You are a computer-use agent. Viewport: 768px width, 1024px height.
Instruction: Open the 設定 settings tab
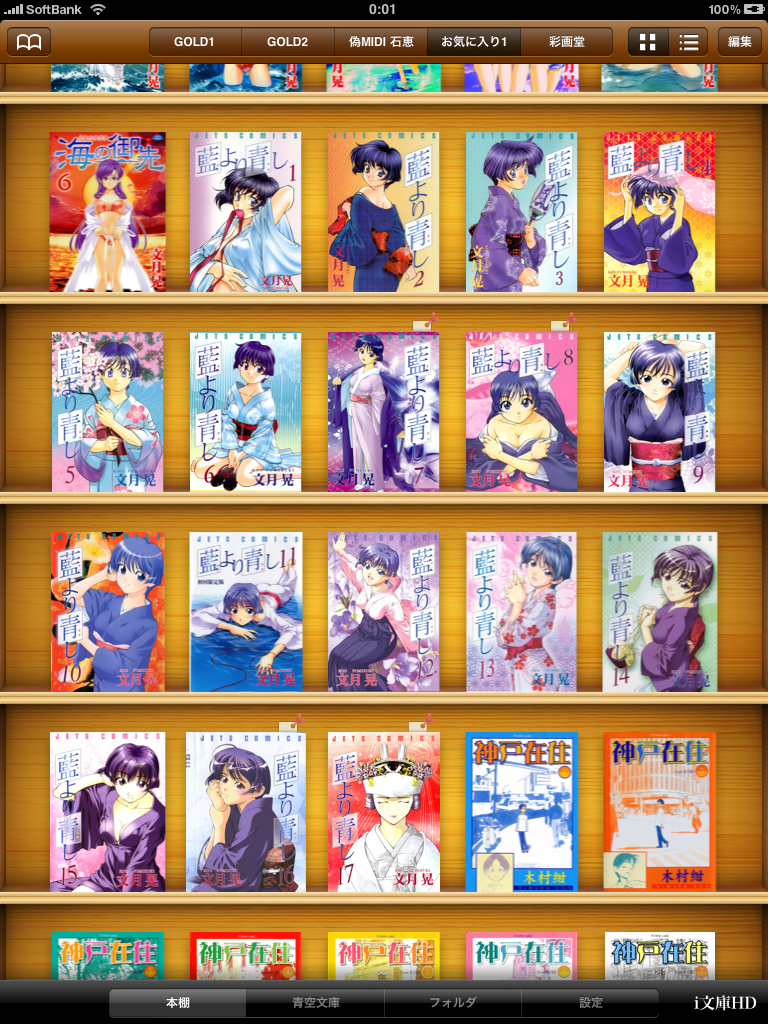pos(590,1002)
